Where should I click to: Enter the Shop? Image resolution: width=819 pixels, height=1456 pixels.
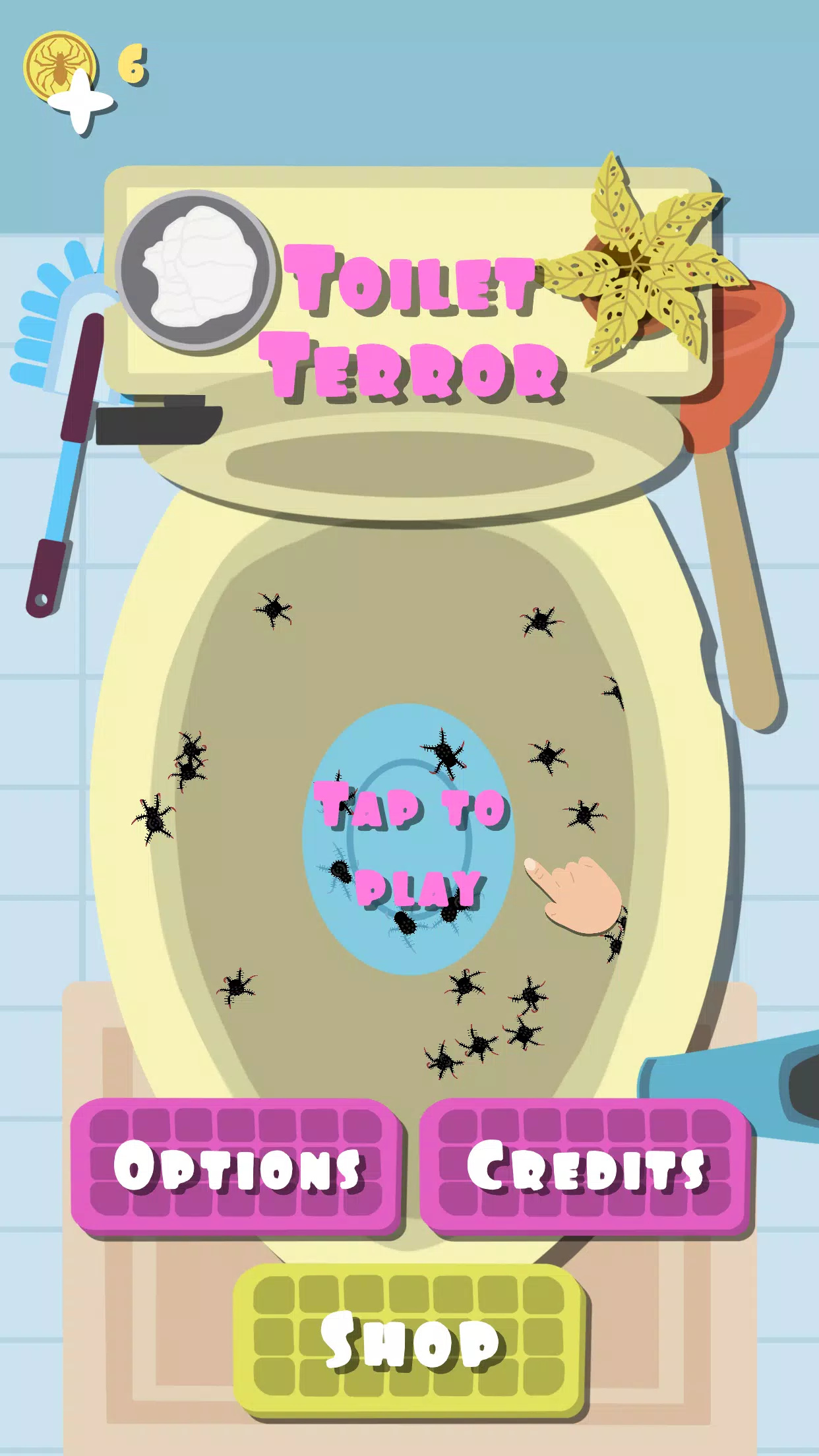tap(409, 1340)
